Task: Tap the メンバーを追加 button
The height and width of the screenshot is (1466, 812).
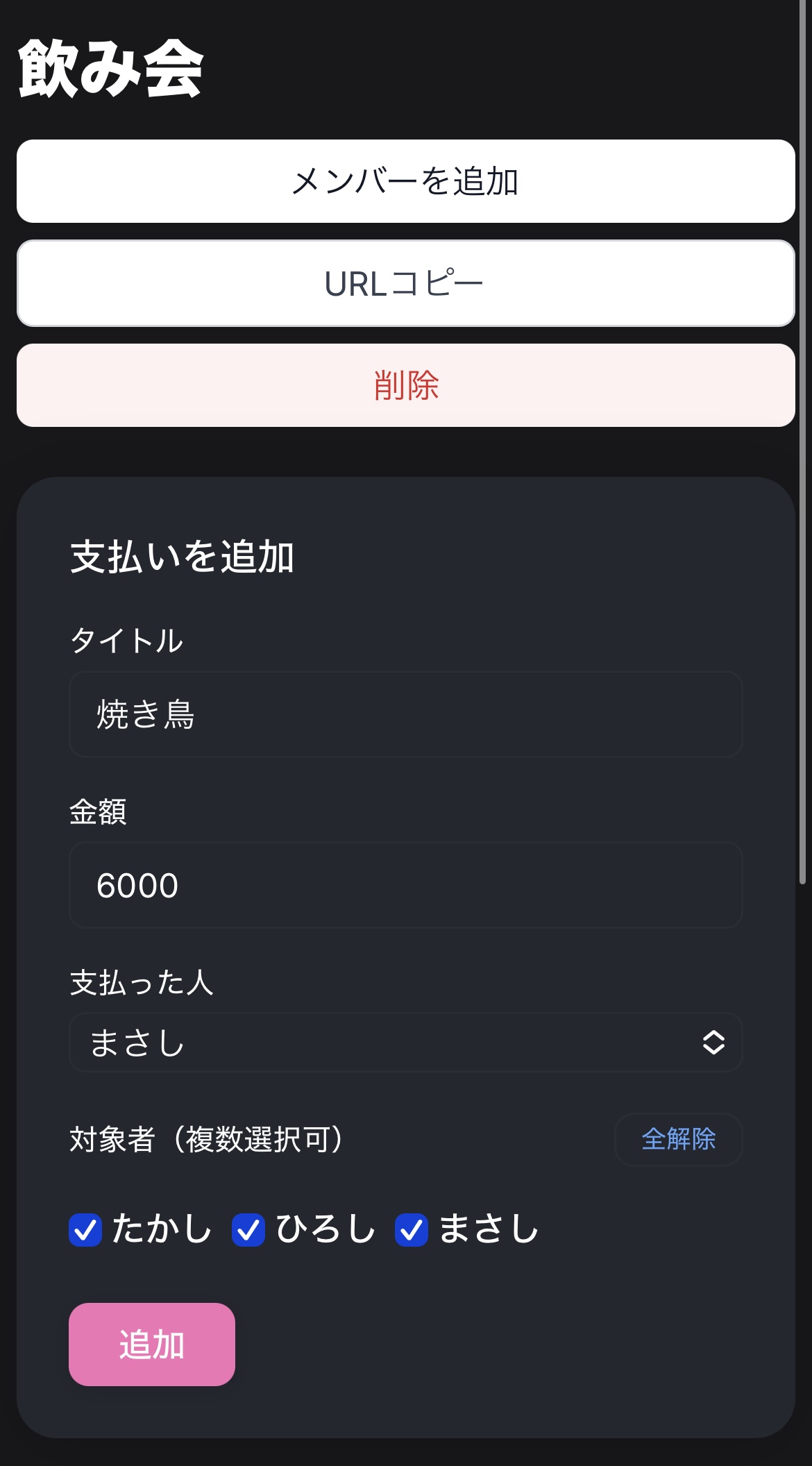Action: pos(406,181)
